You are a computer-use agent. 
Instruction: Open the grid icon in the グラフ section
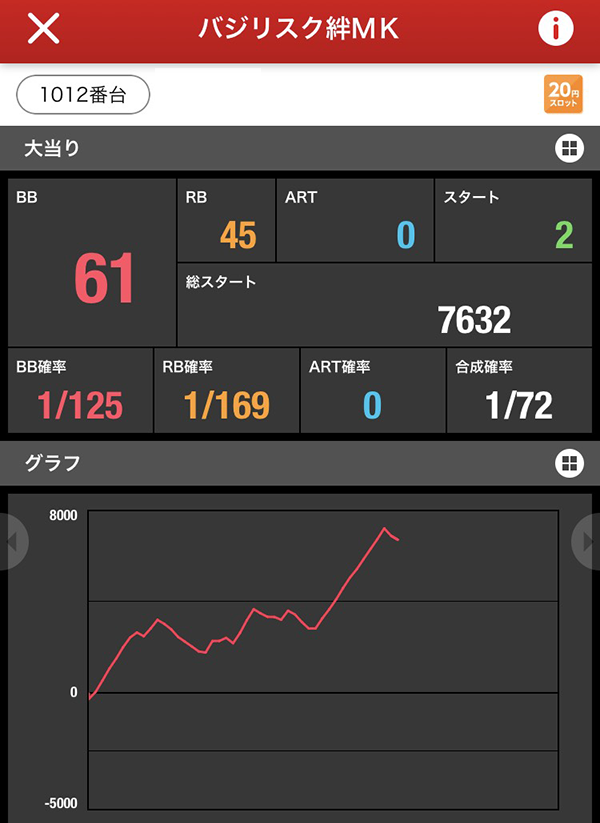pos(568,463)
